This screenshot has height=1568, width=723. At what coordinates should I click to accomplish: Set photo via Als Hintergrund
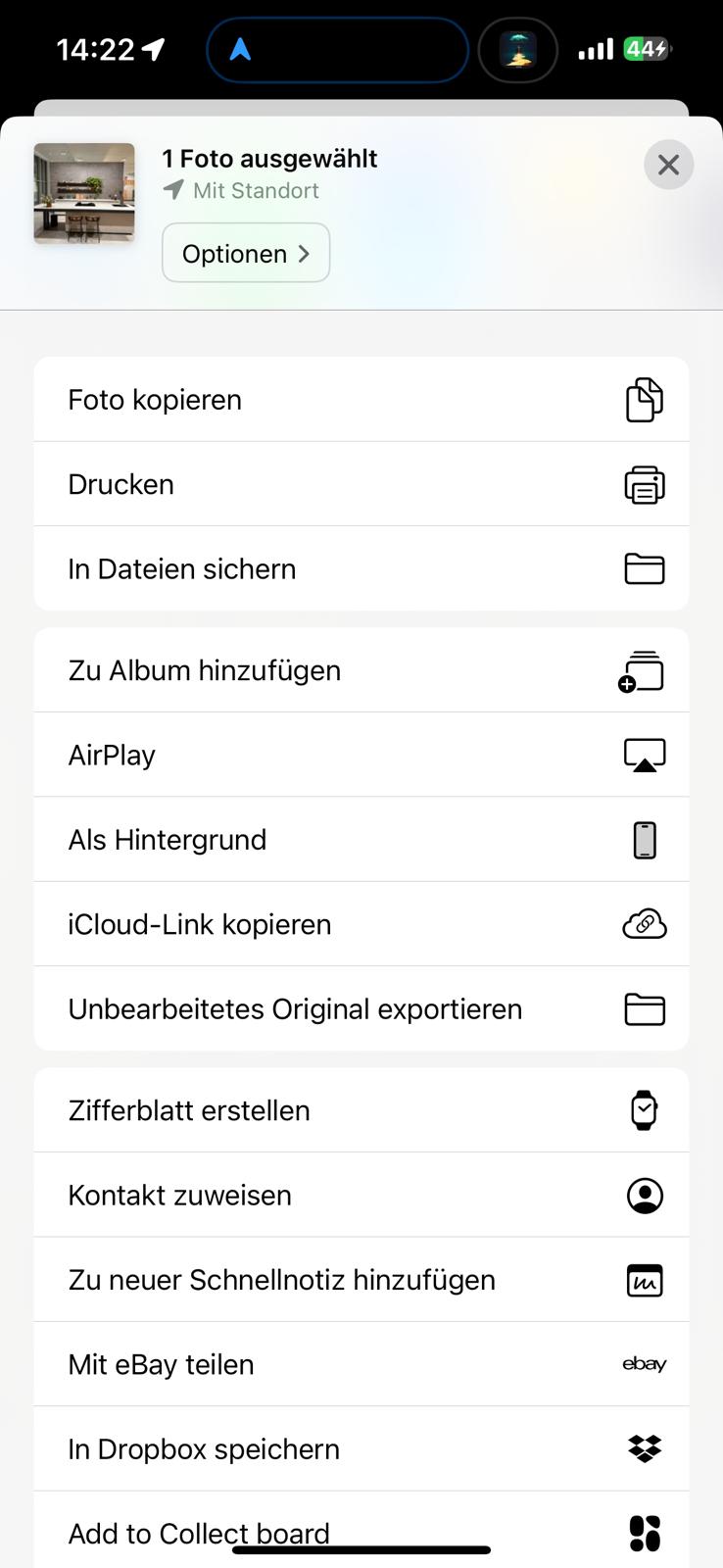[x=361, y=840]
